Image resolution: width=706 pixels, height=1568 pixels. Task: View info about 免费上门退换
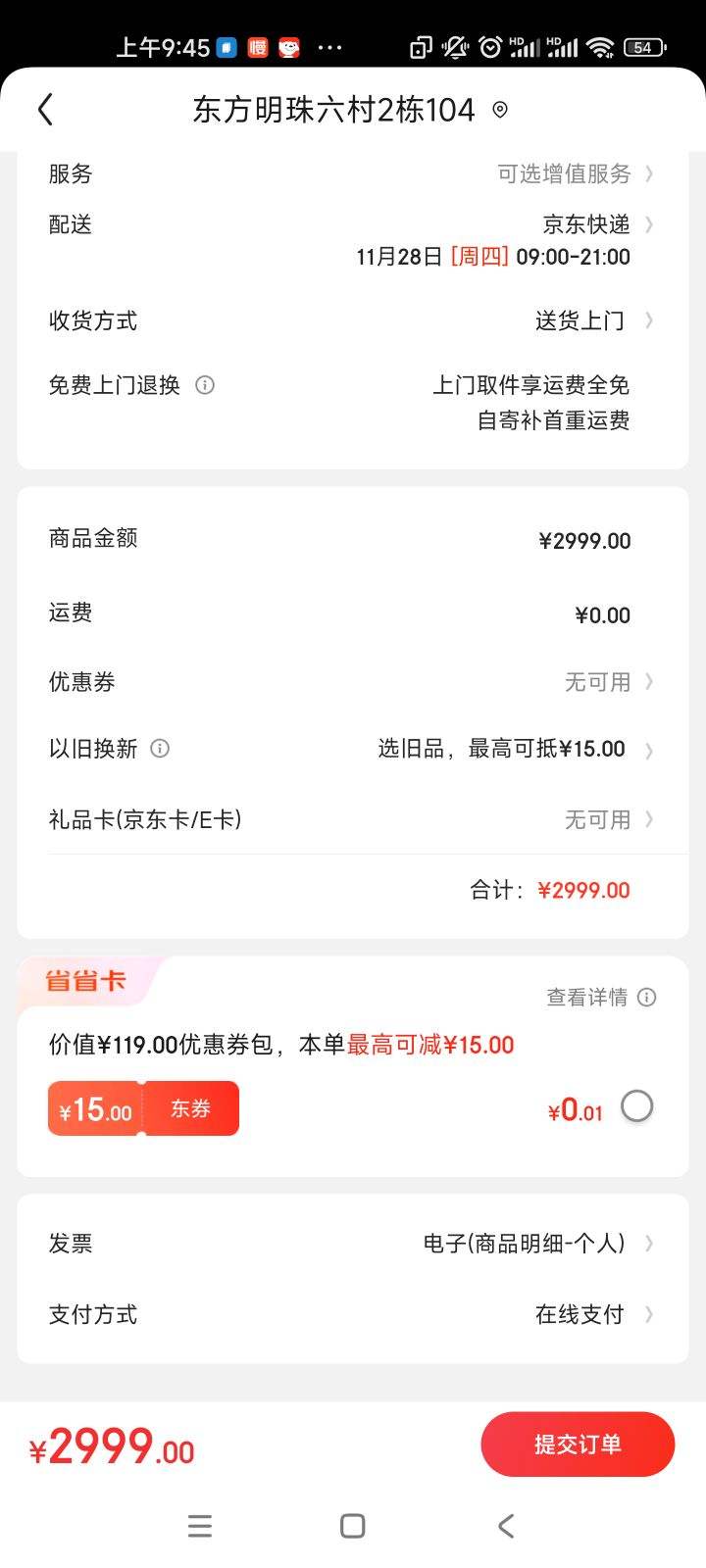[205, 385]
